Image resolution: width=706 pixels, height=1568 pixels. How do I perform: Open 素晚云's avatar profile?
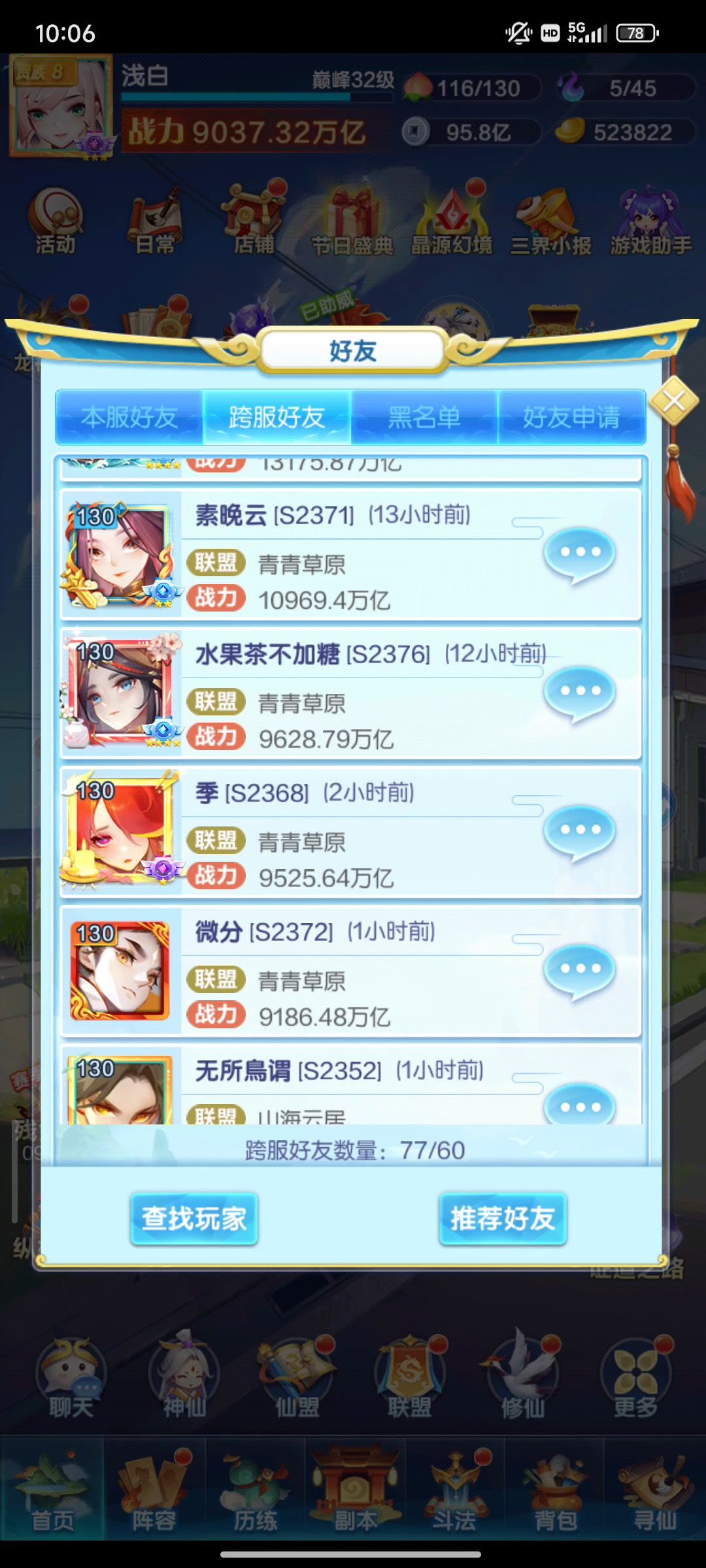point(120,555)
